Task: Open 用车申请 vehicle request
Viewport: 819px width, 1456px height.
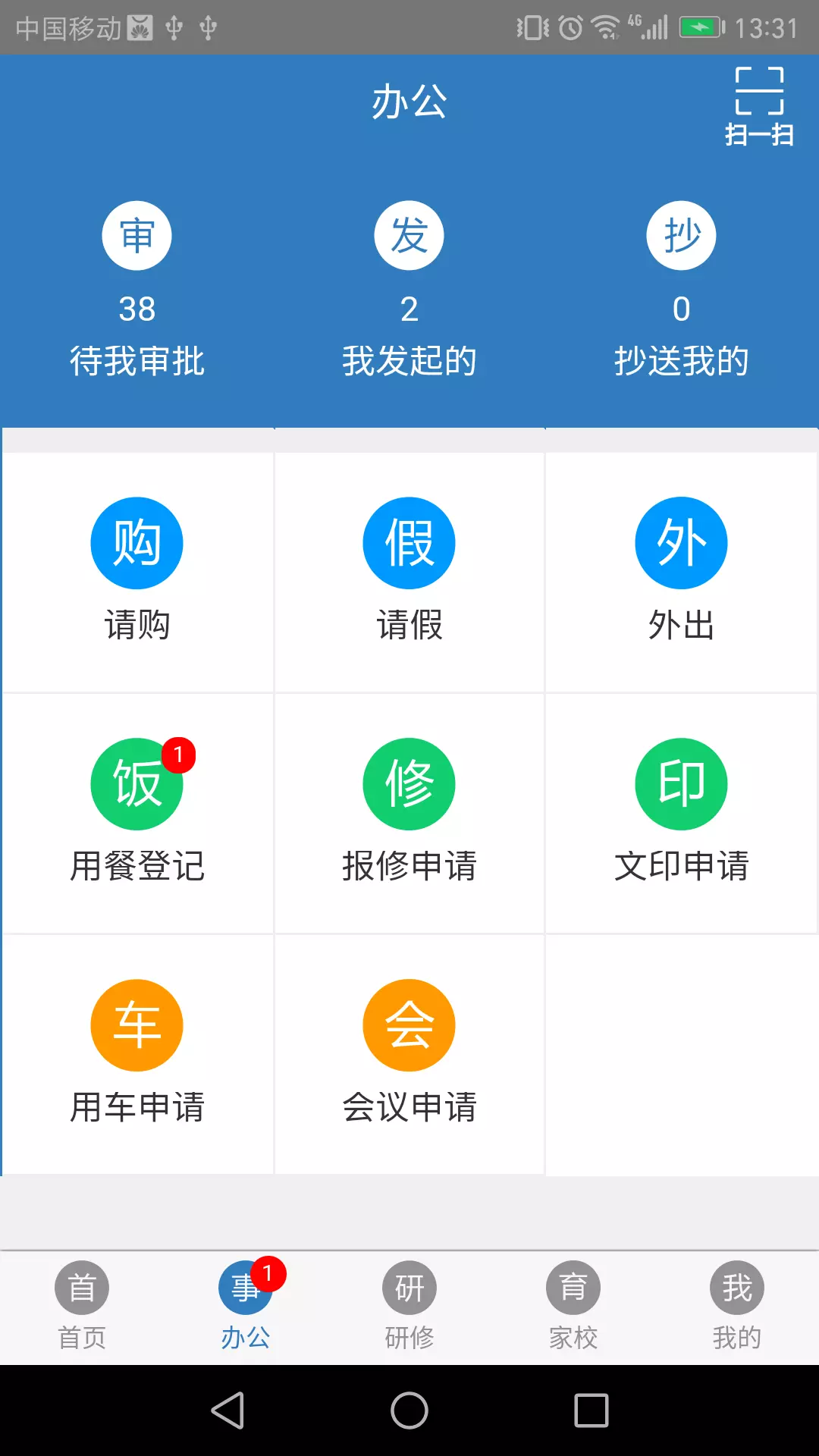Action: pos(137,1053)
